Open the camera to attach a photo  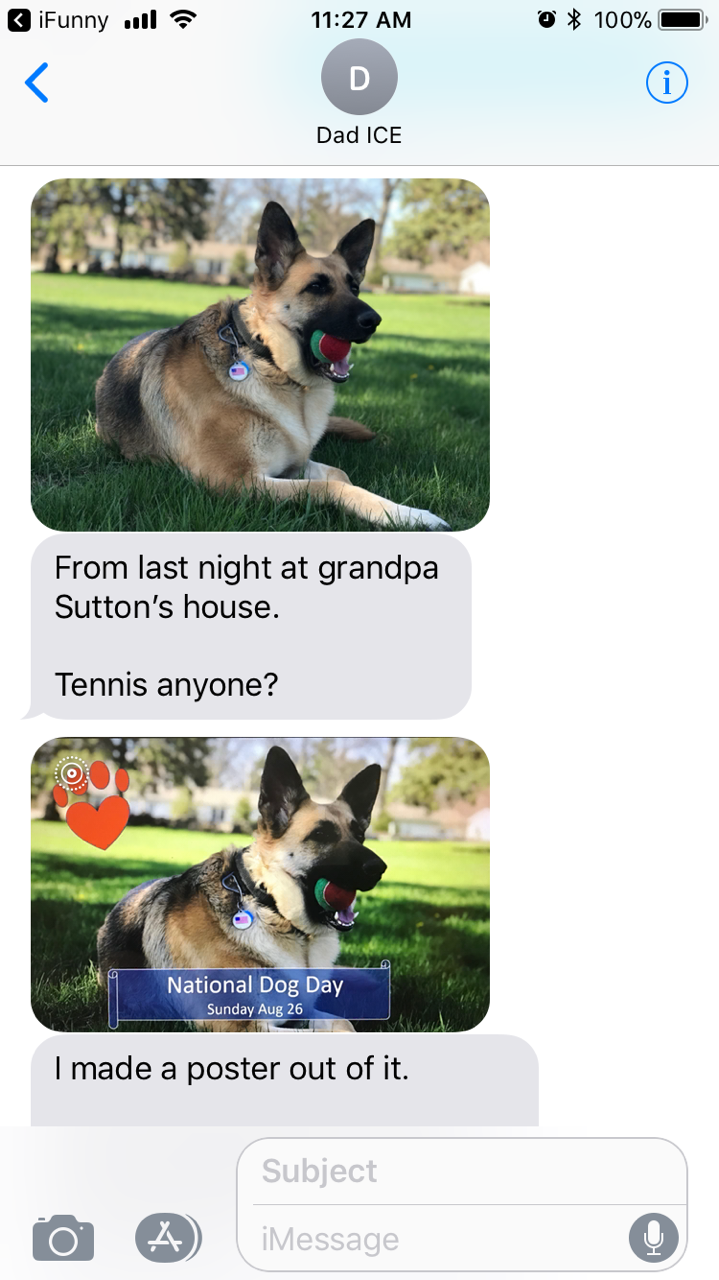click(x=63, y=1238)
